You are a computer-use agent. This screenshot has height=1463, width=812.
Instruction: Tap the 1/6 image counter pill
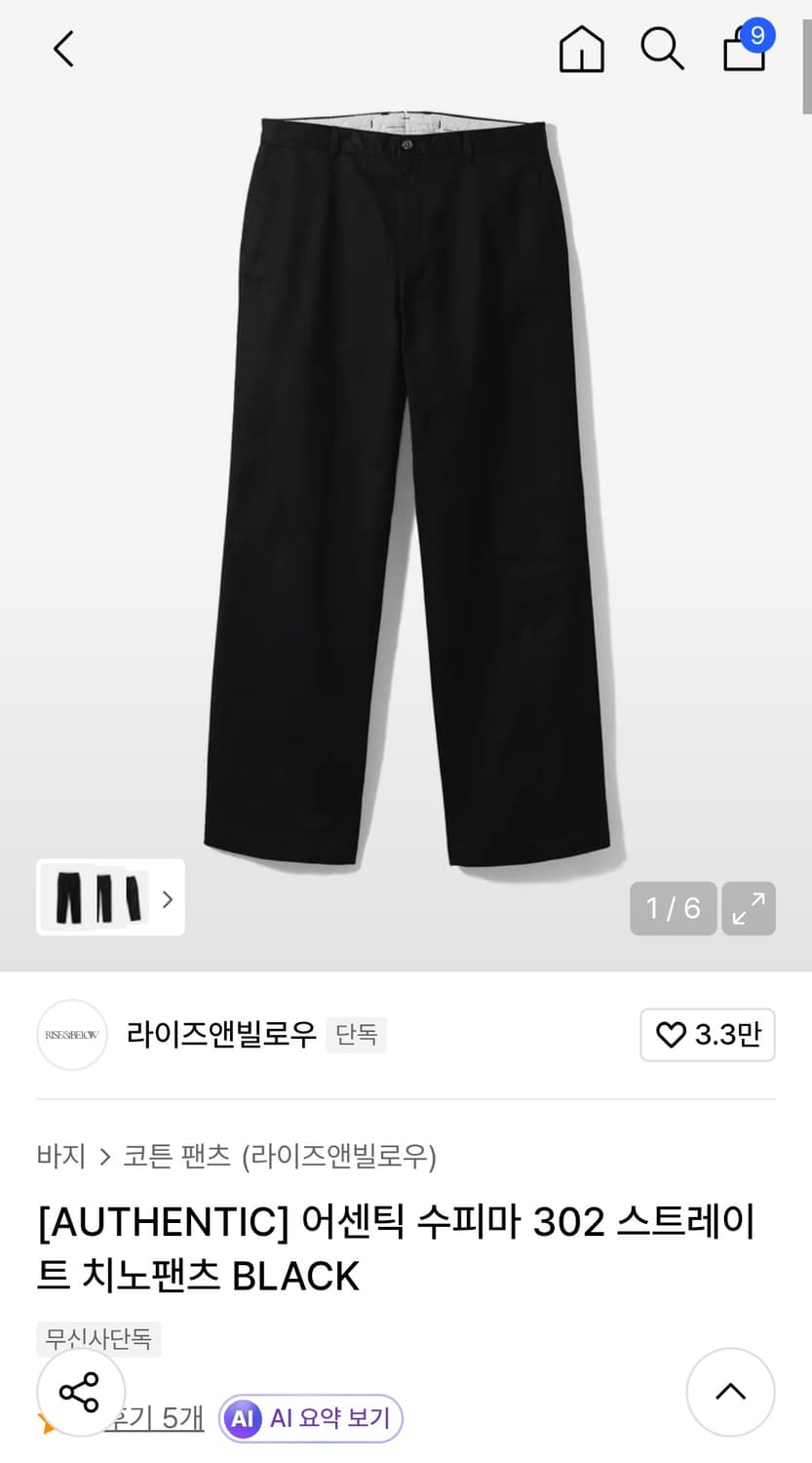(673, 908)
